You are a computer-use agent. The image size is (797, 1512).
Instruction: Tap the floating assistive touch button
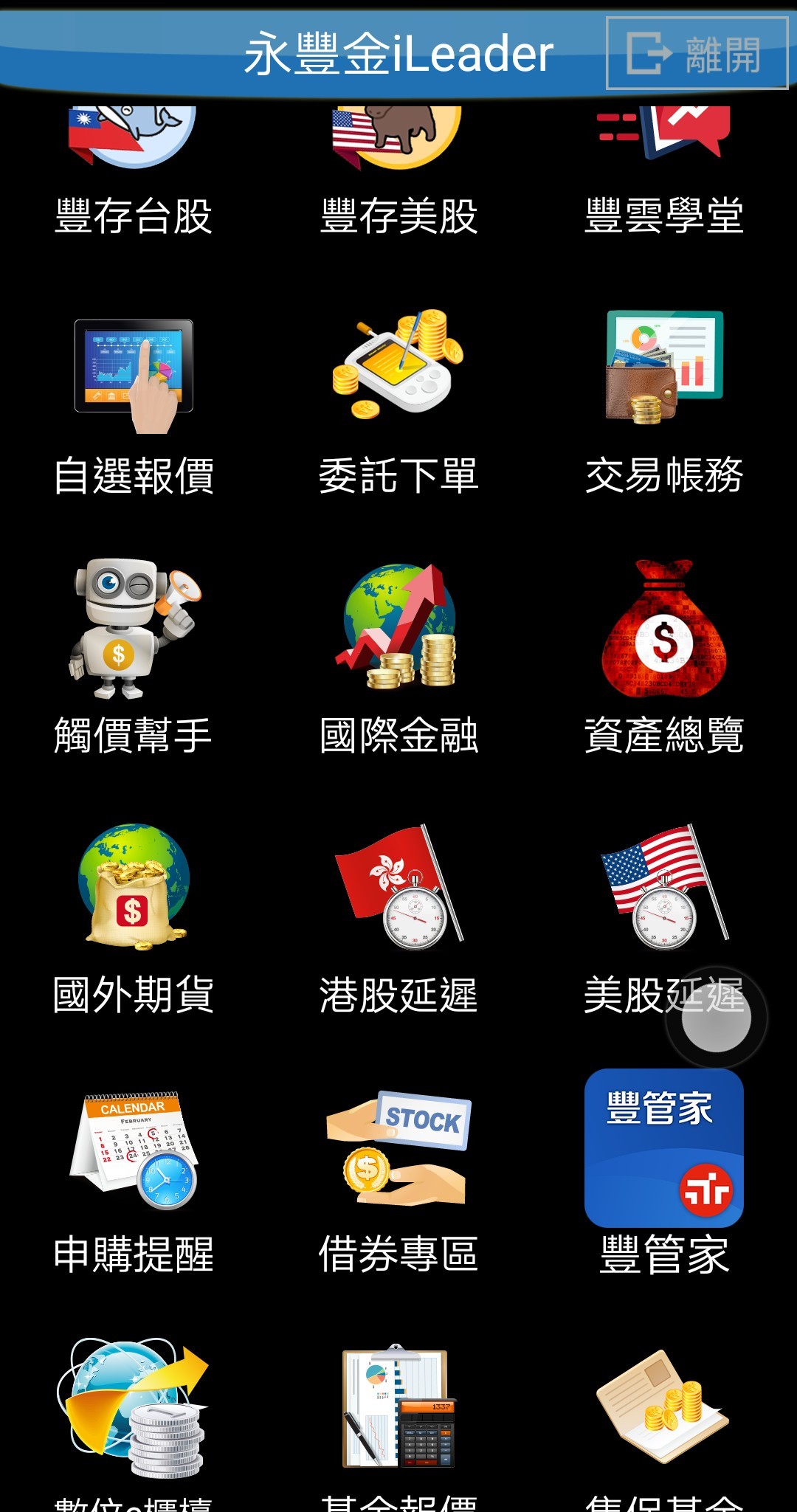pos(717,1018)
